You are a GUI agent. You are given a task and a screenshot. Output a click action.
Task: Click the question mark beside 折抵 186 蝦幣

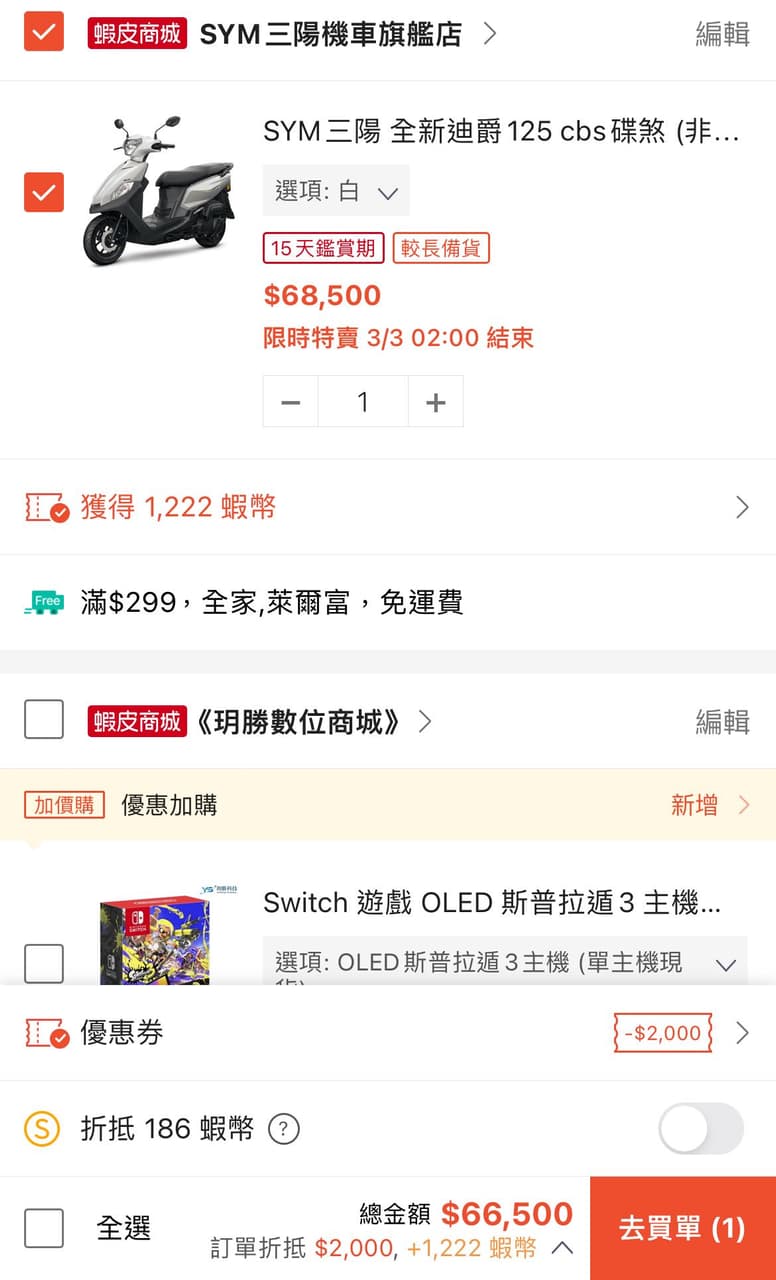(x=284, y=1128)
